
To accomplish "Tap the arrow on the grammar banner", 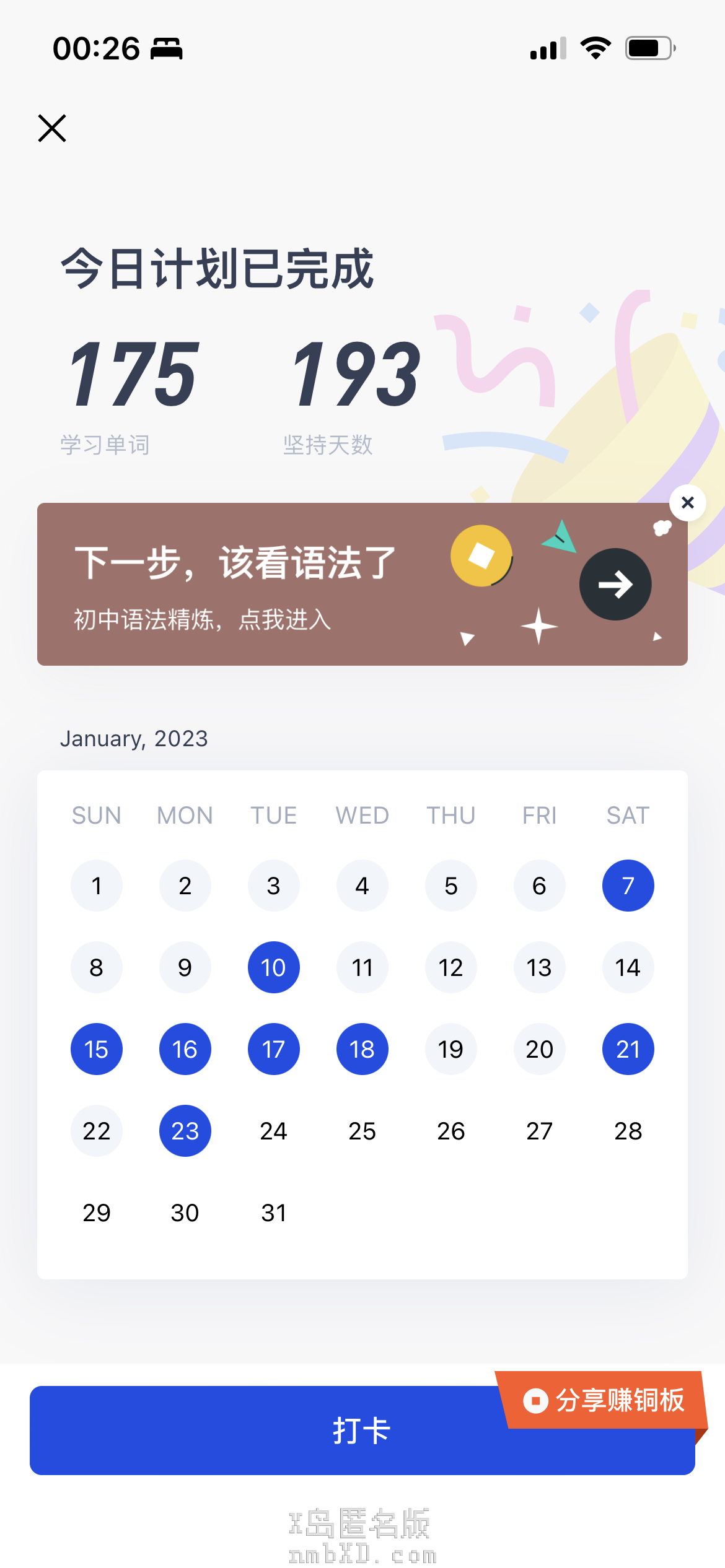I will coord(615,584).
